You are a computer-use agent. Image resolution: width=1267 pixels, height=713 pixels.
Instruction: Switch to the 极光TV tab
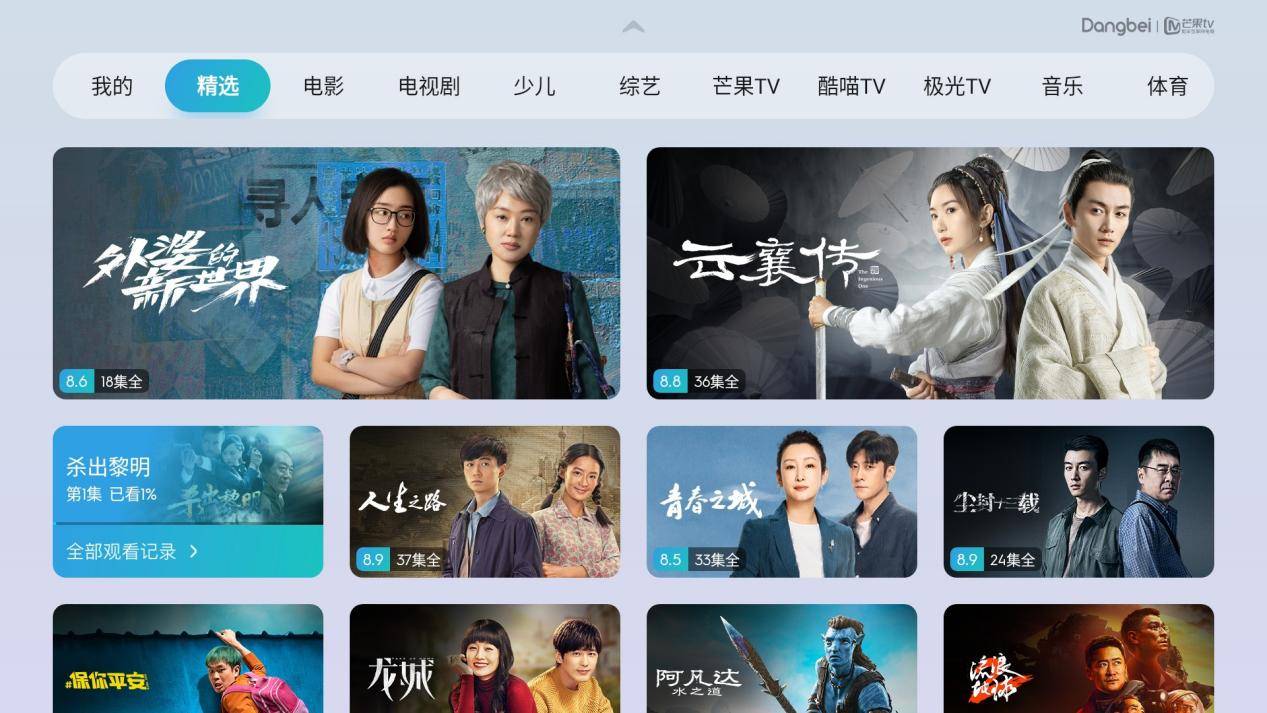click(x=957, y=86)
